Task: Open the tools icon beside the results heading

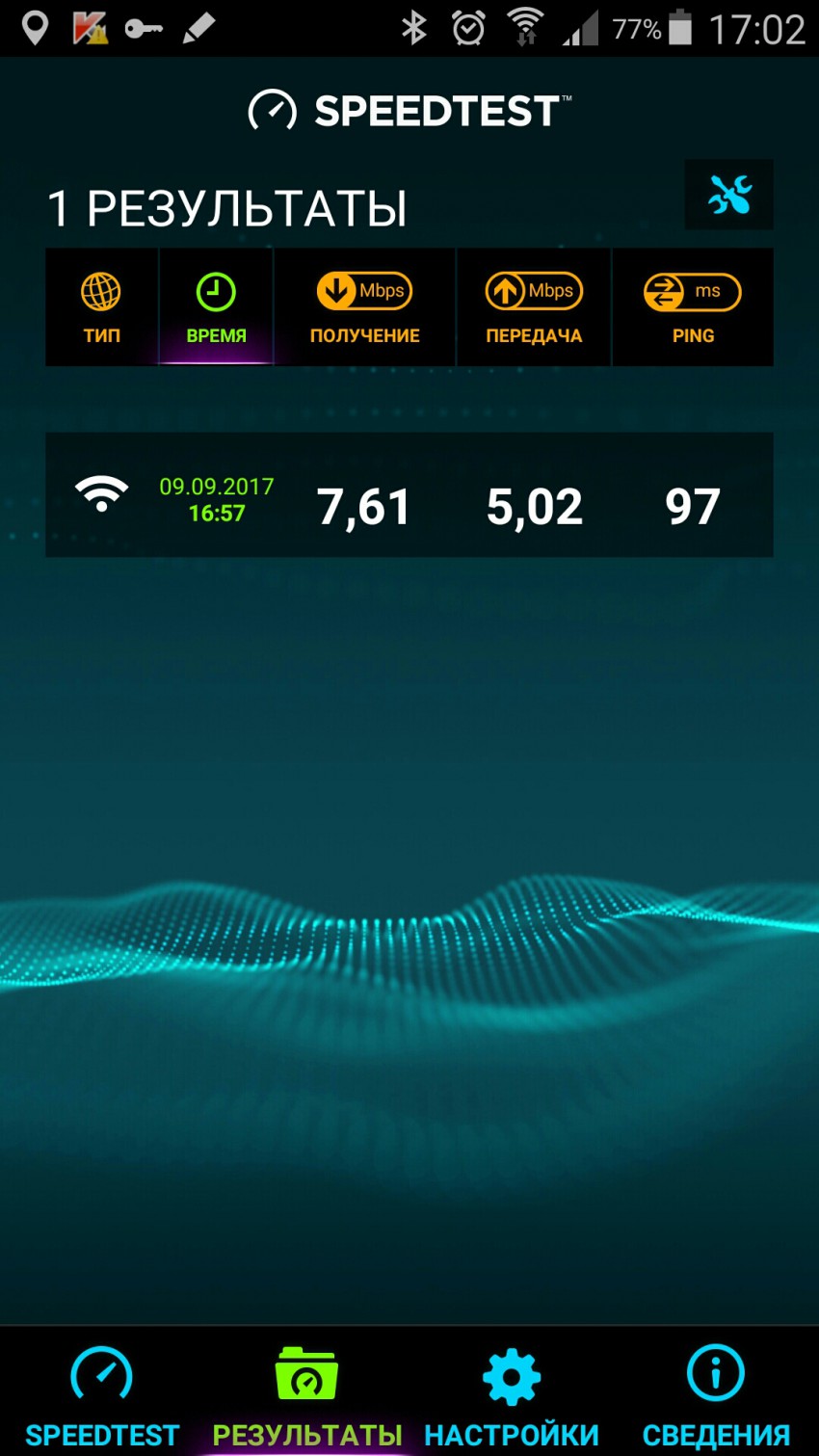Action: [x=728, y=195]
